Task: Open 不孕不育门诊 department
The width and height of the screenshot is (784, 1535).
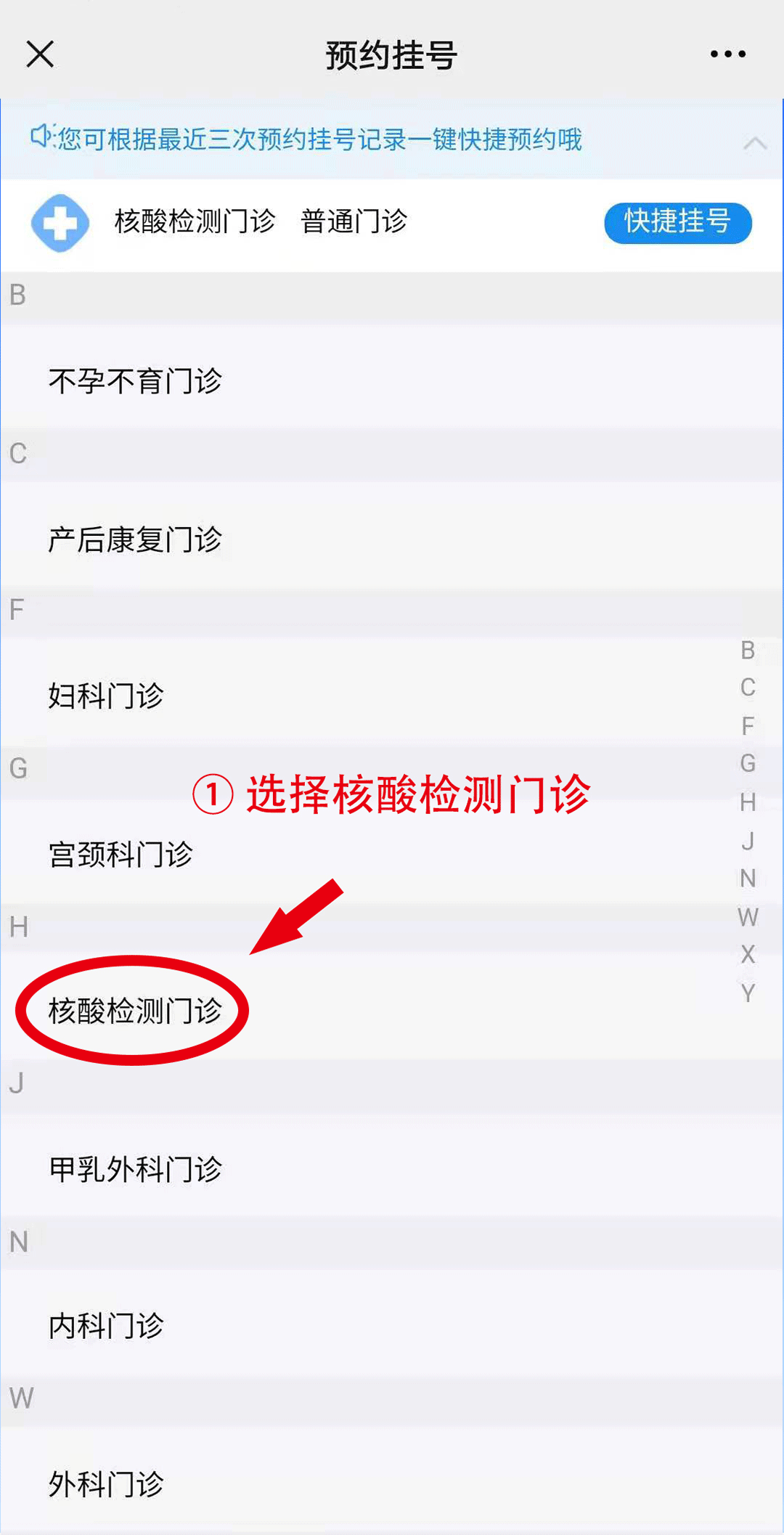Action: click(392, 380)
